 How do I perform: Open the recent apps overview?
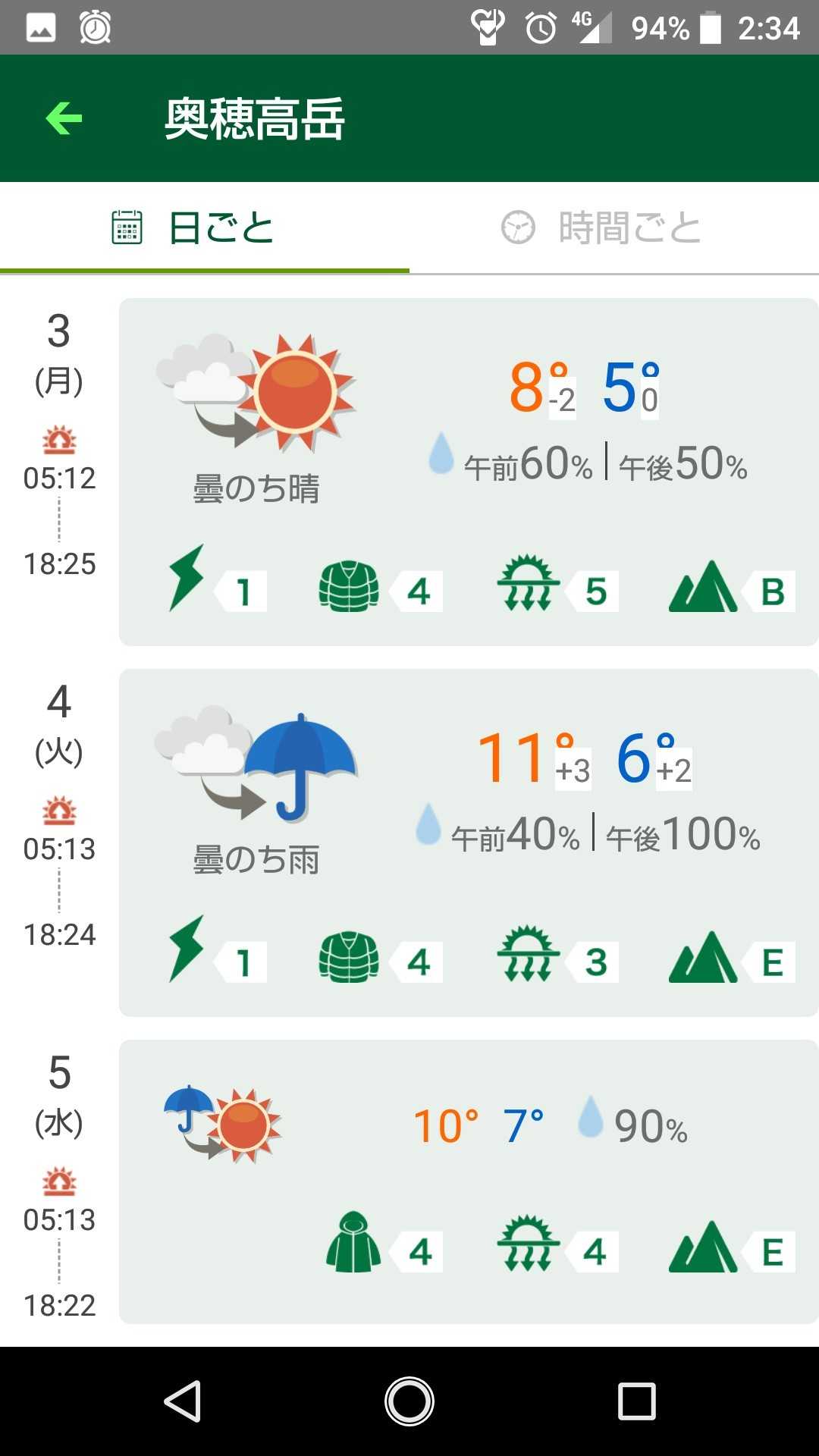(x=636, y=1401)
